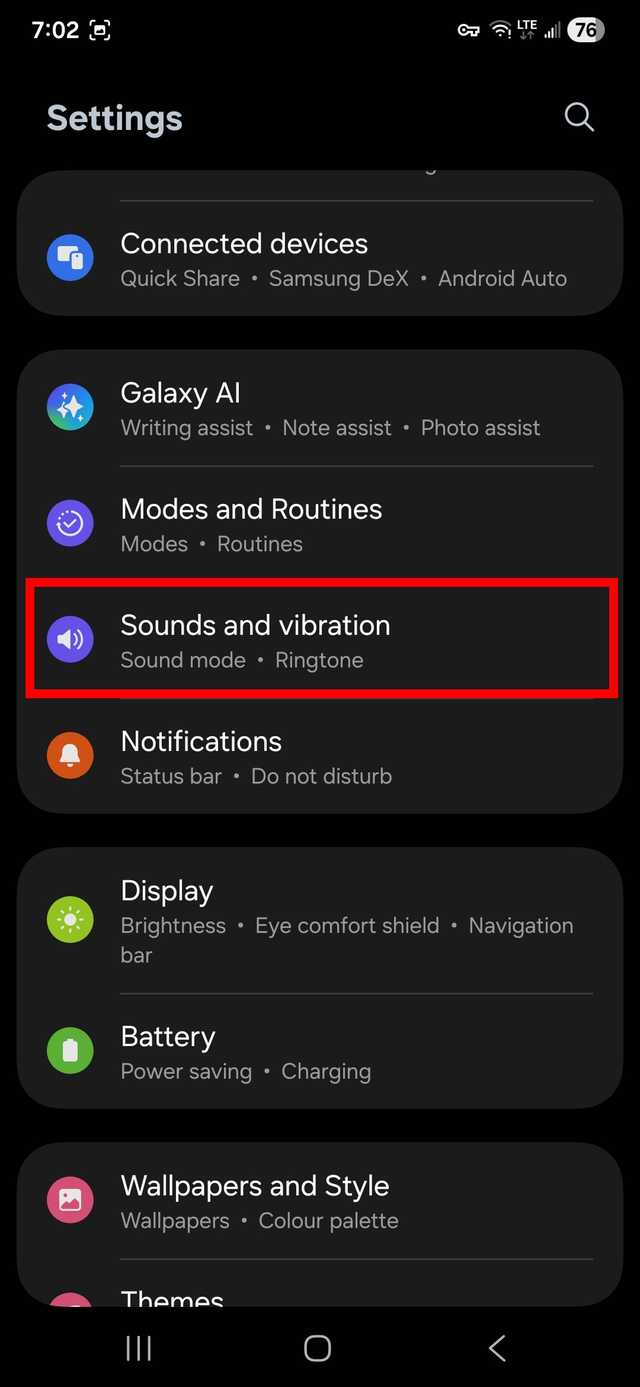Go to Modes and Routines

click(x=320, y=525)
